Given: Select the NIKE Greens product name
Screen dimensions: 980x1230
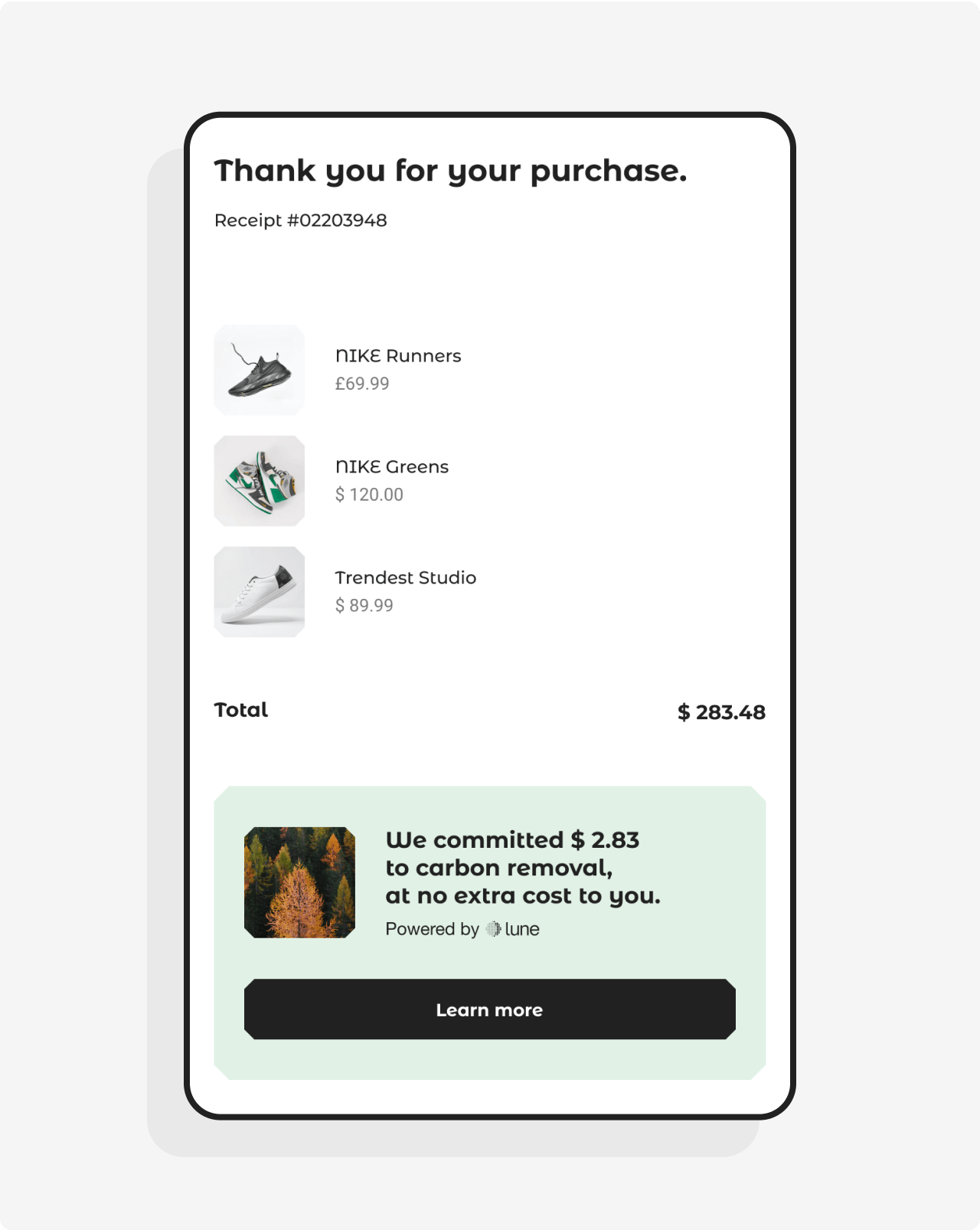Looking at the screenshot, I should click(392, 466).
